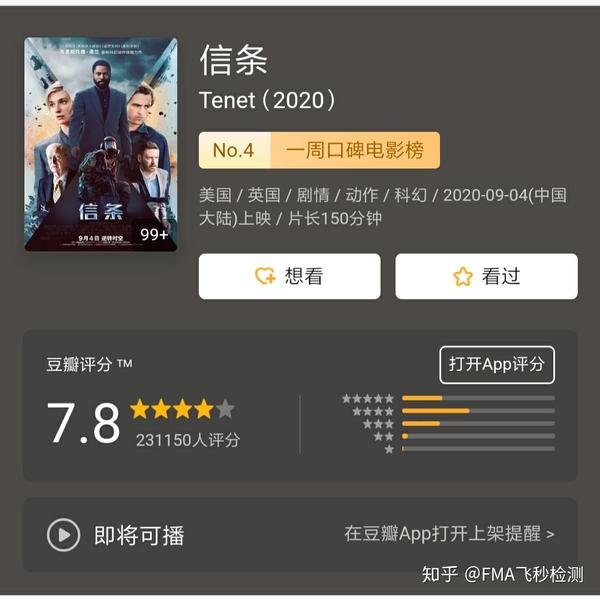Mark 信条 as 看过
Screen dimensions: 600x600
[486, 276]
